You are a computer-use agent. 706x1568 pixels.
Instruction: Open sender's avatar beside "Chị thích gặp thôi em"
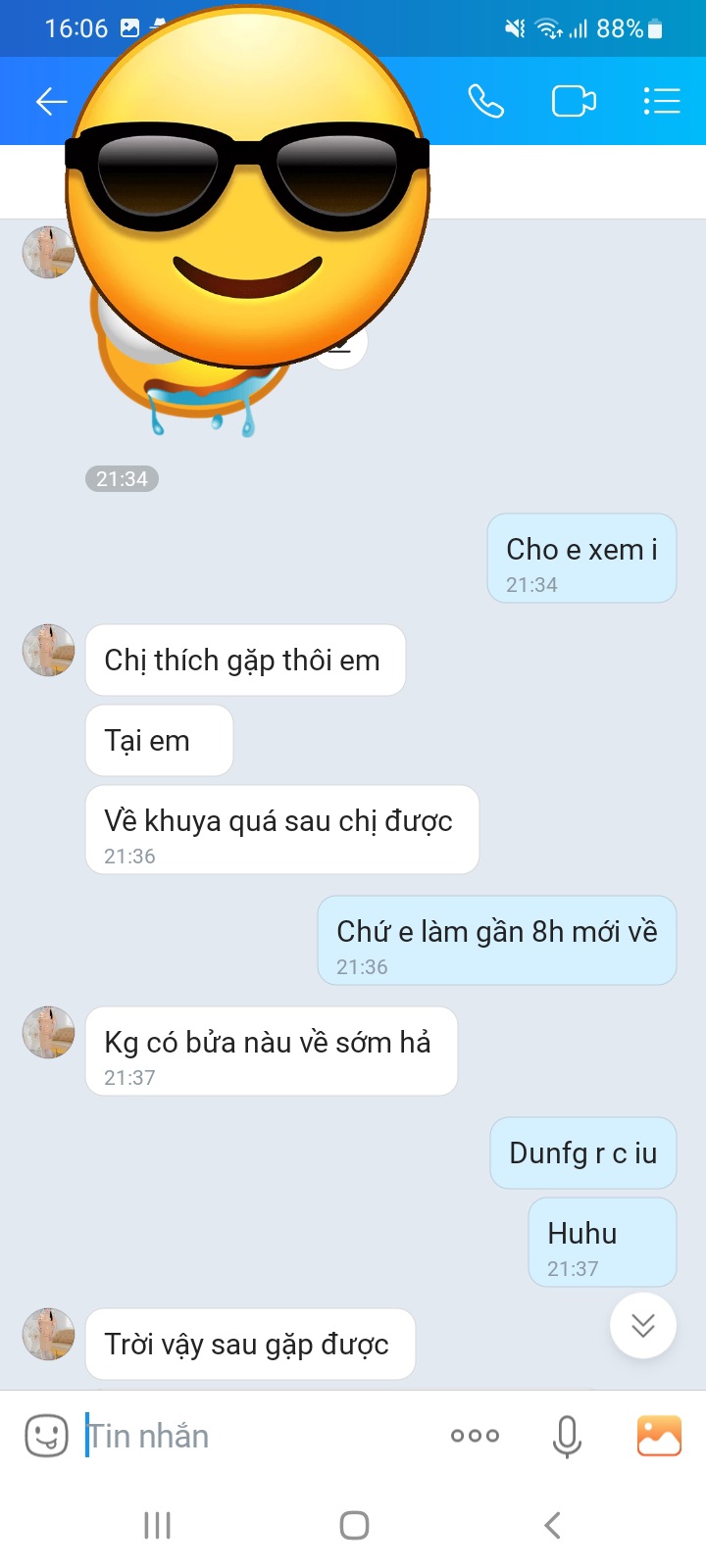pos(49,651)
